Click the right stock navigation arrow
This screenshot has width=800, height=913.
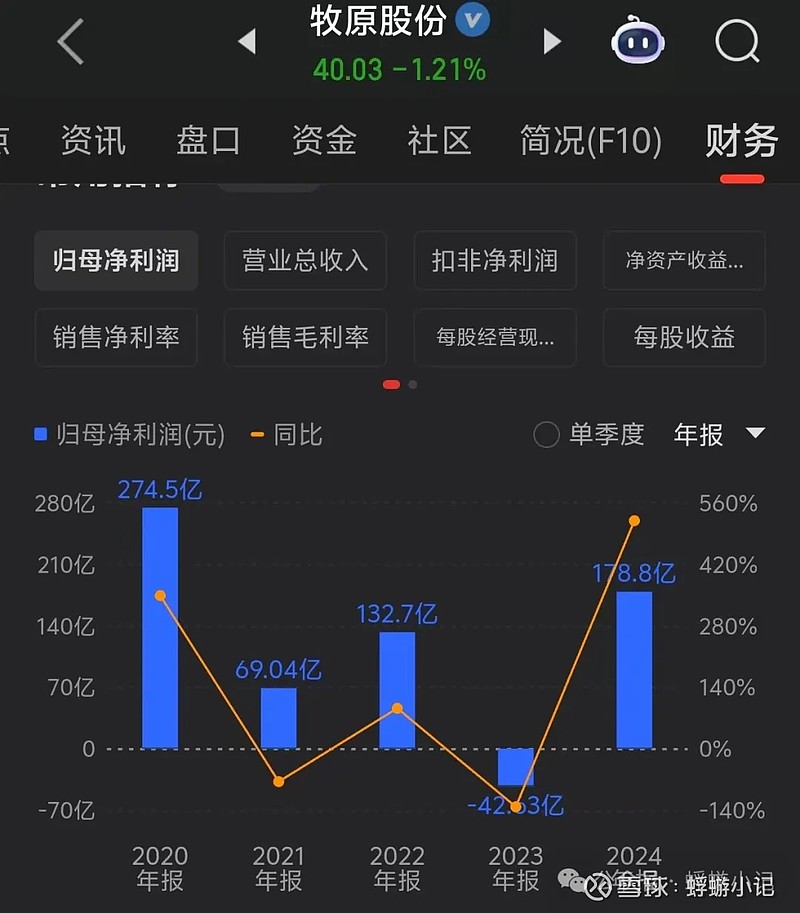point(553,42)
